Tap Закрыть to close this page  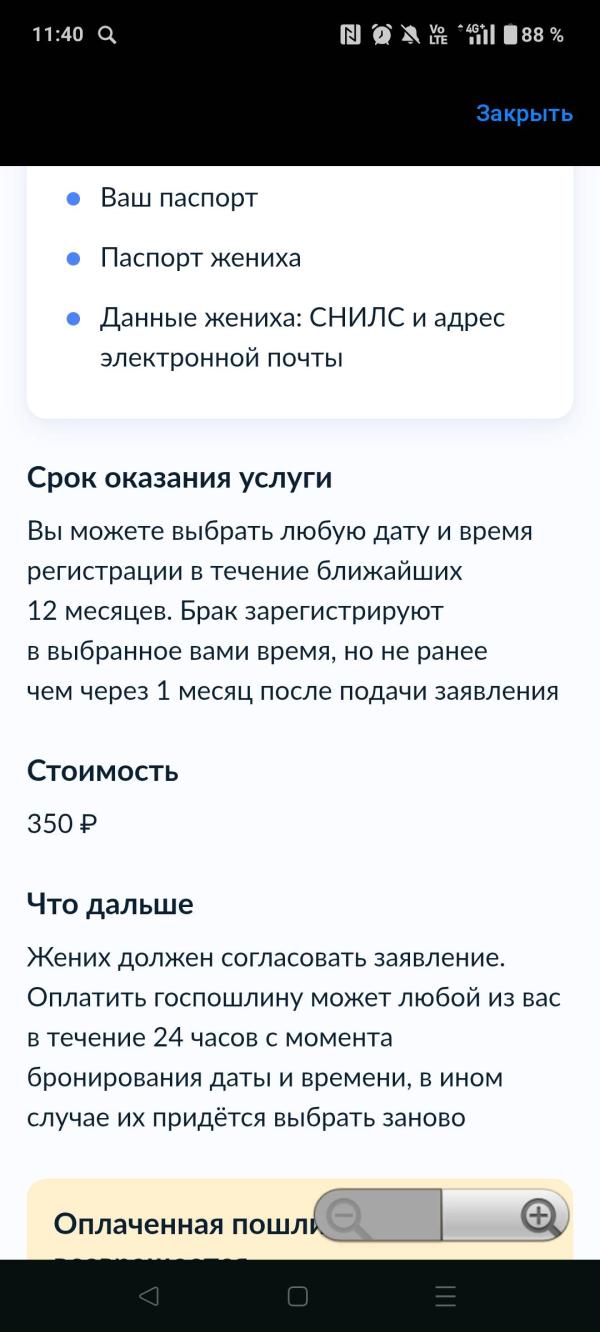click(x=524, y=113)
